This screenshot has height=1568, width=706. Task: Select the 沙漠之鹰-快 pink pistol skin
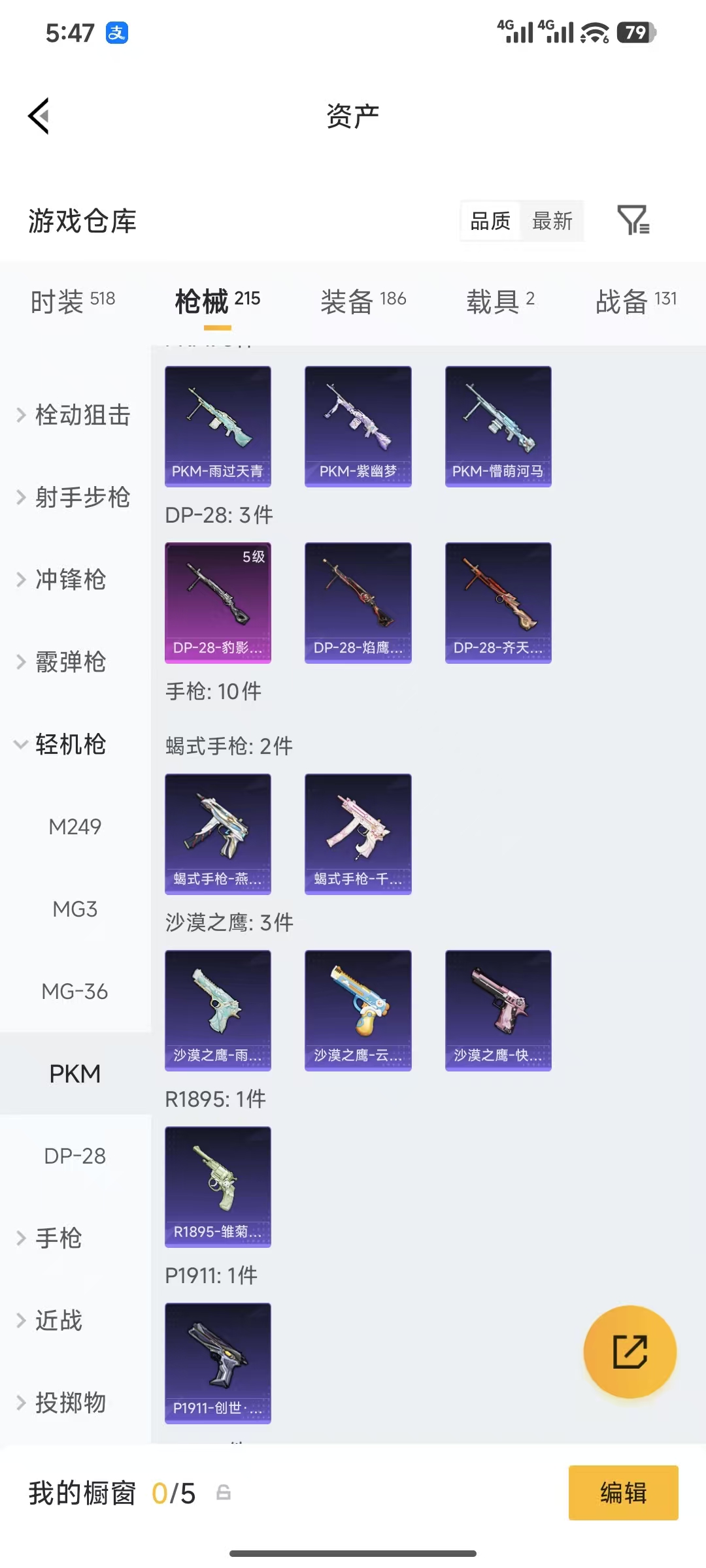(x=498, y=1009)
